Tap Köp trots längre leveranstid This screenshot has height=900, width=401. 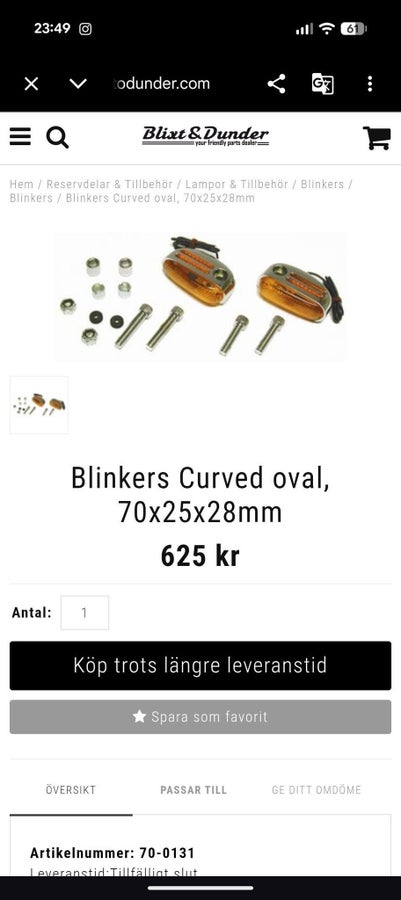point(200,665)
